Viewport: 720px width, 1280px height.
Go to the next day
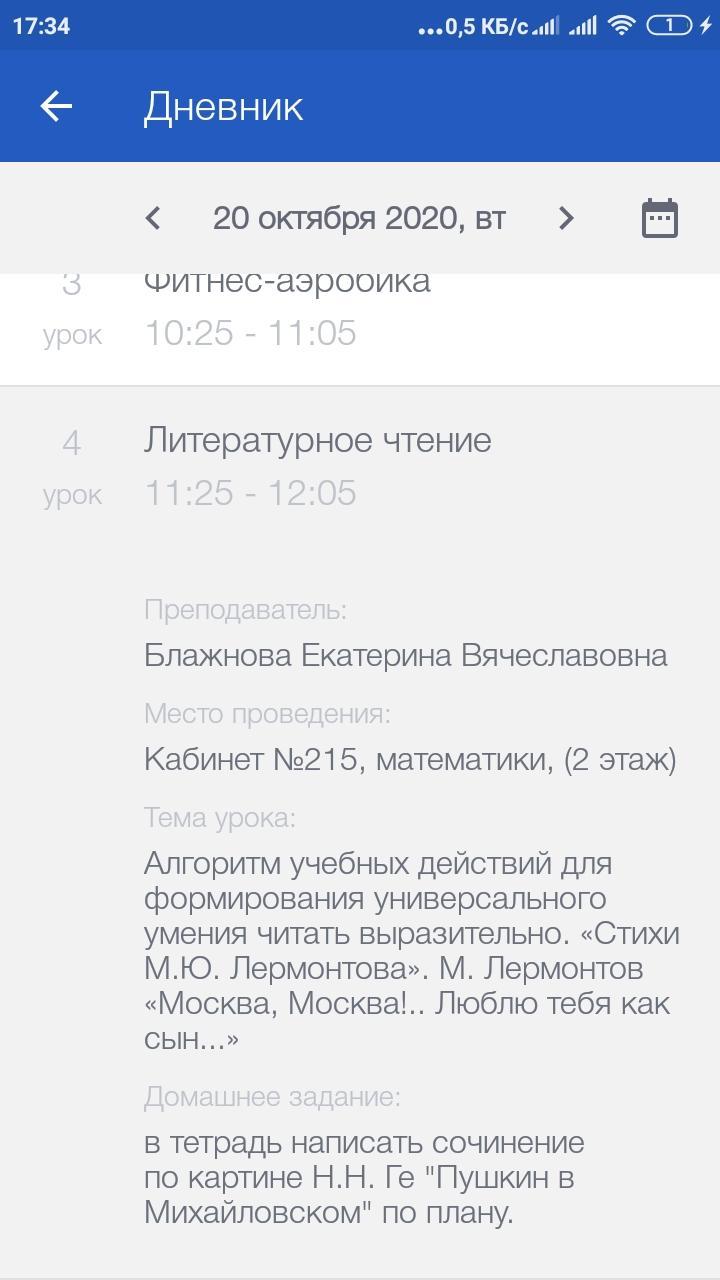(566, 218)
